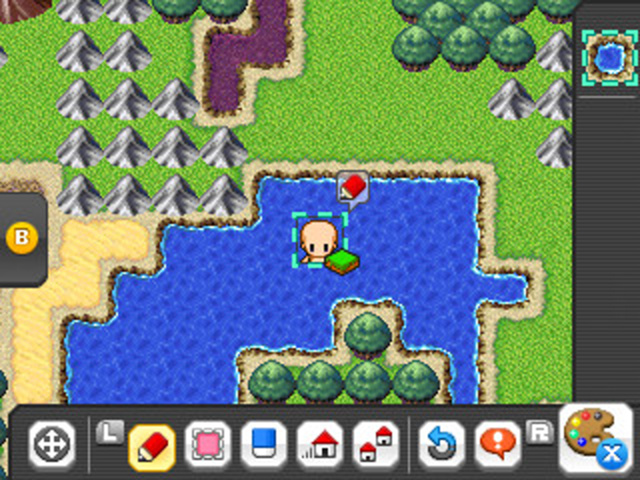
Task: Open the event exclamation bubble tool
Action: coord(496,445)
